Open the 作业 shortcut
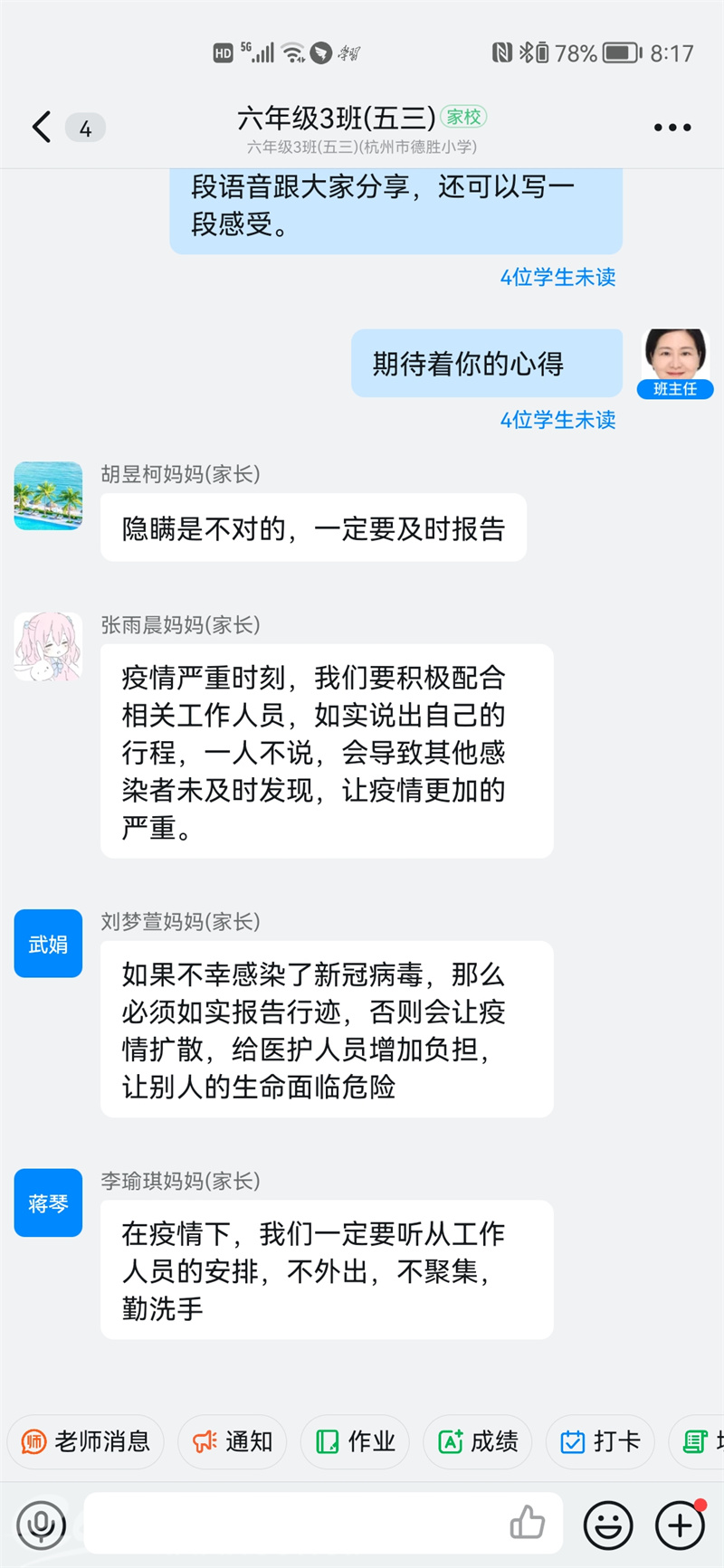 click(355, 1441)
